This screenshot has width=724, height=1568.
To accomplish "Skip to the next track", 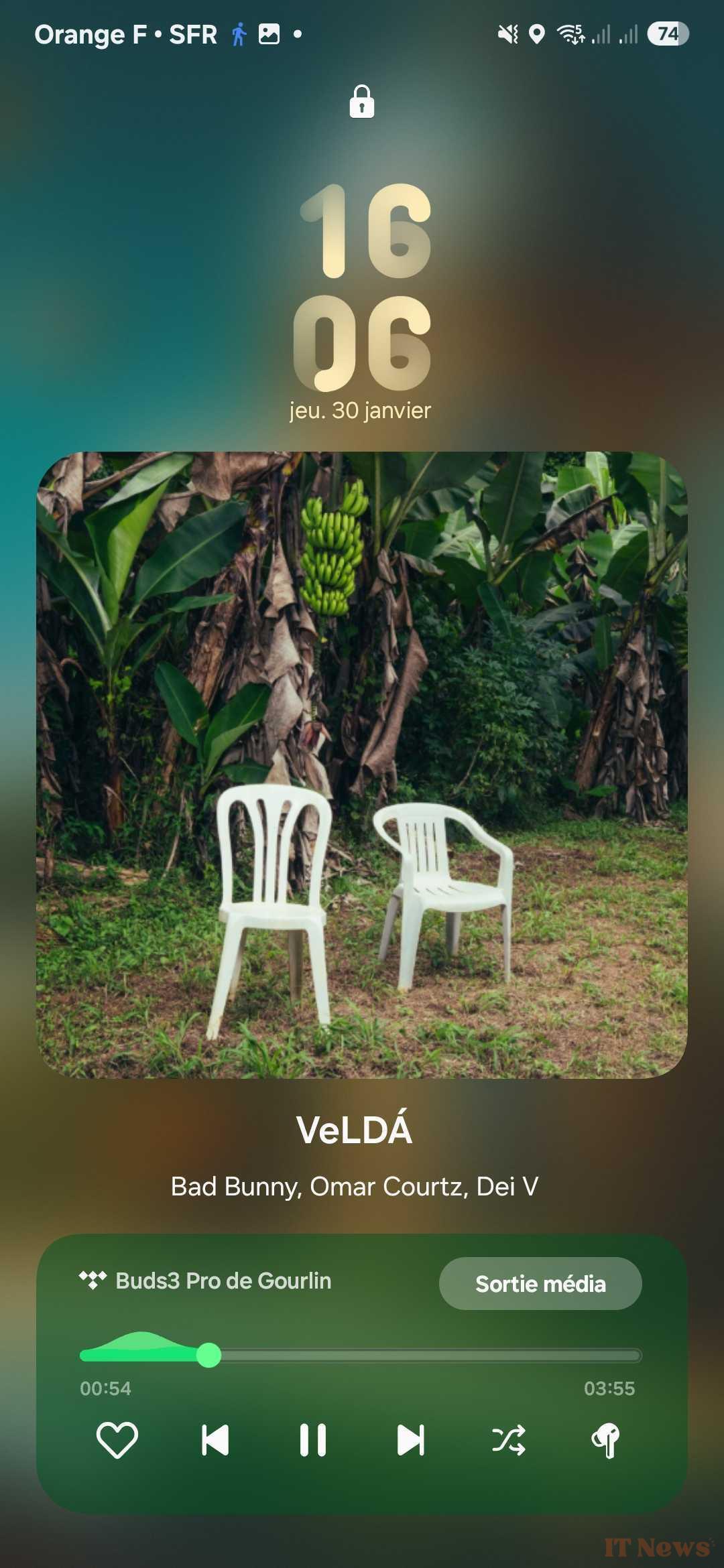I will pyautogui.click(x=411, y=1439).
